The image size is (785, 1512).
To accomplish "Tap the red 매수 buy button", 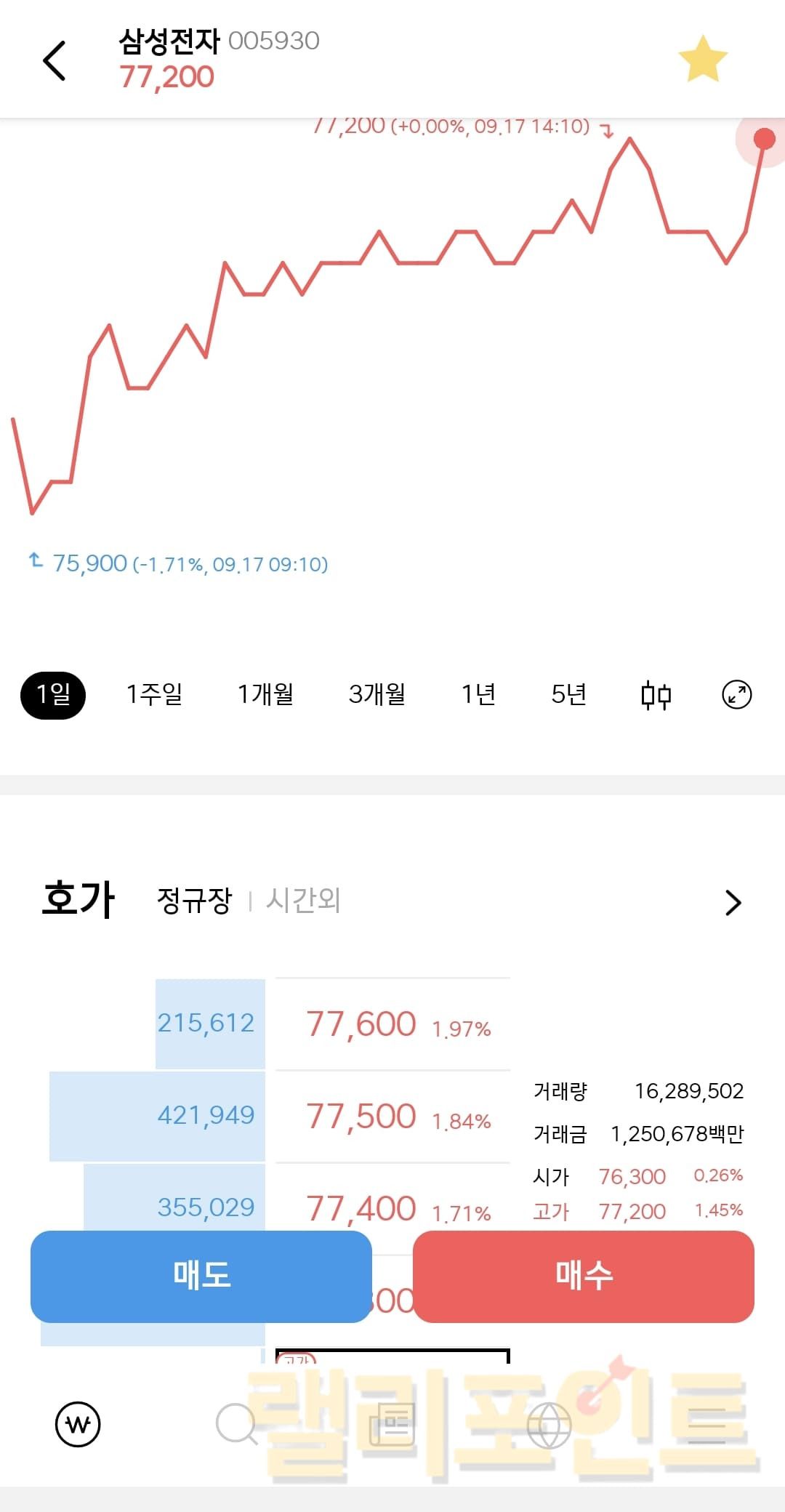I will point(583,1276).
